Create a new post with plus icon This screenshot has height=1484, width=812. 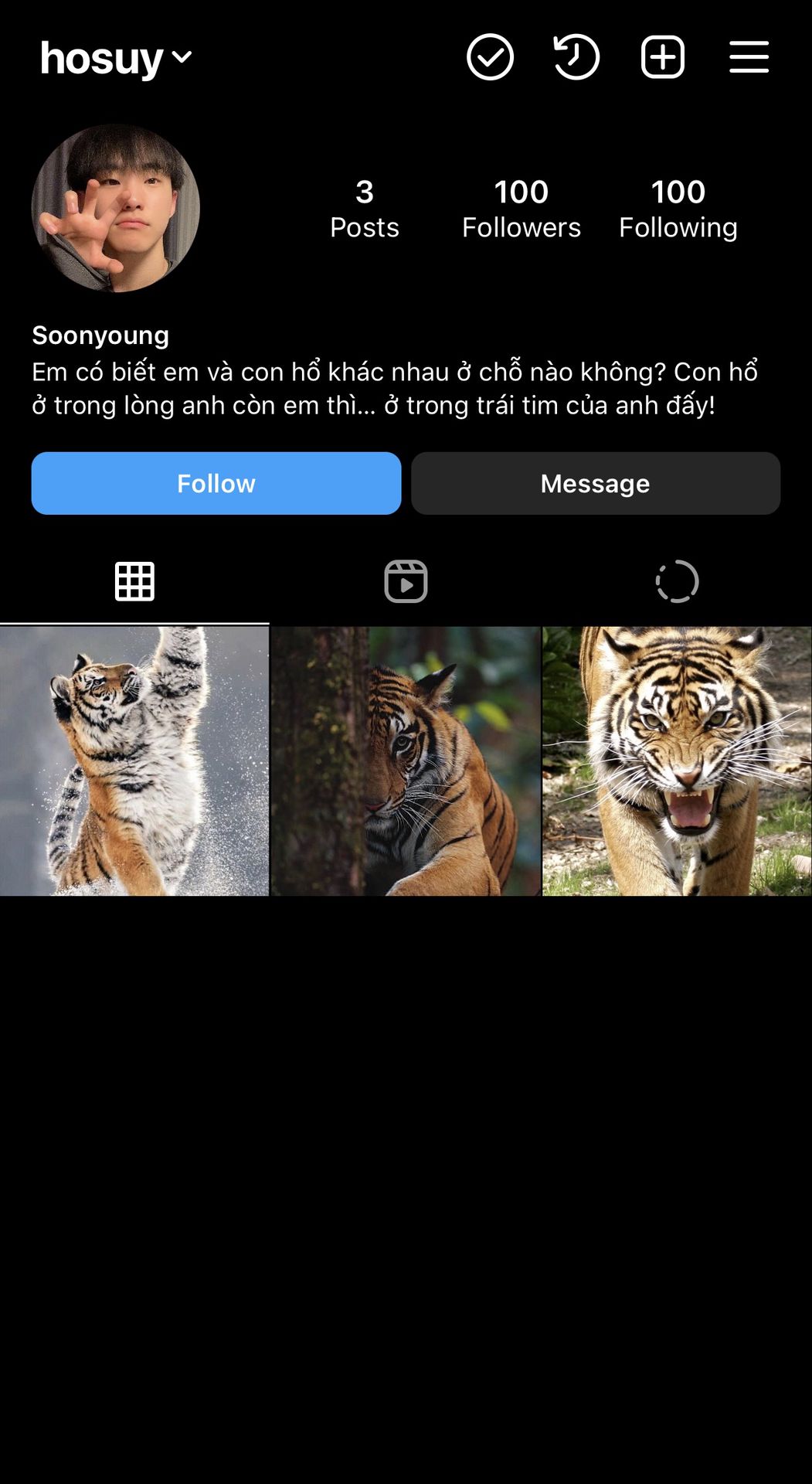point(663,57)
